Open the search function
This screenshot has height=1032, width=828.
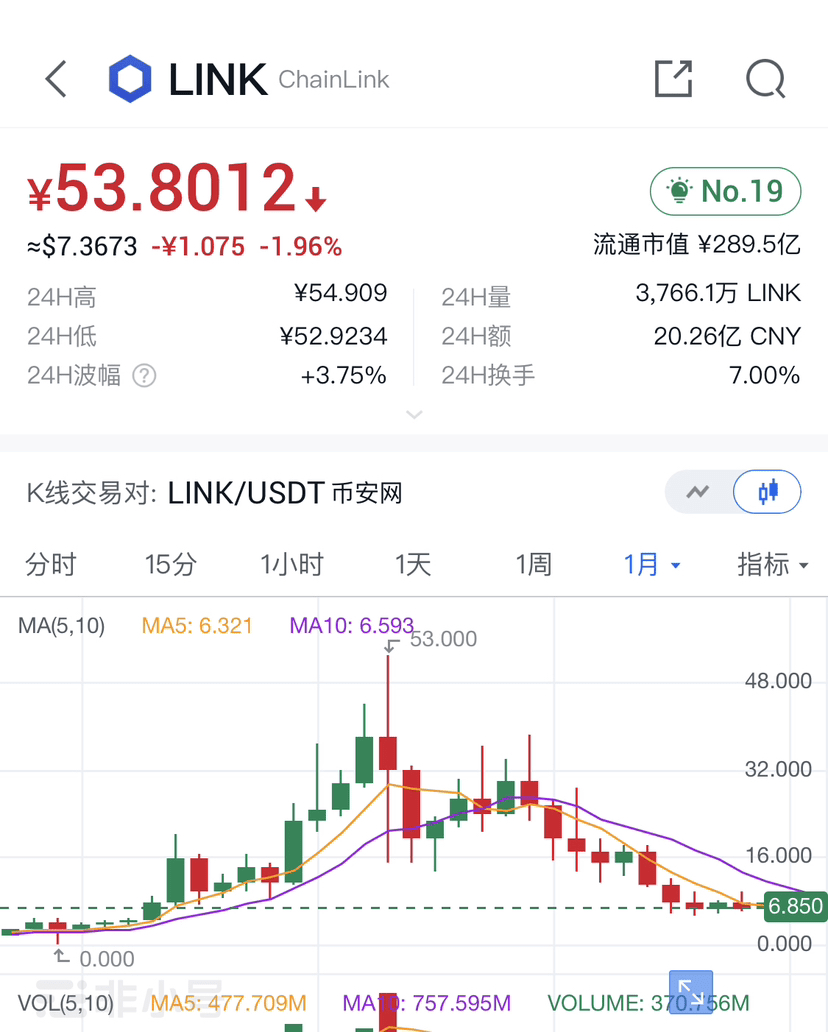(765, 78)
